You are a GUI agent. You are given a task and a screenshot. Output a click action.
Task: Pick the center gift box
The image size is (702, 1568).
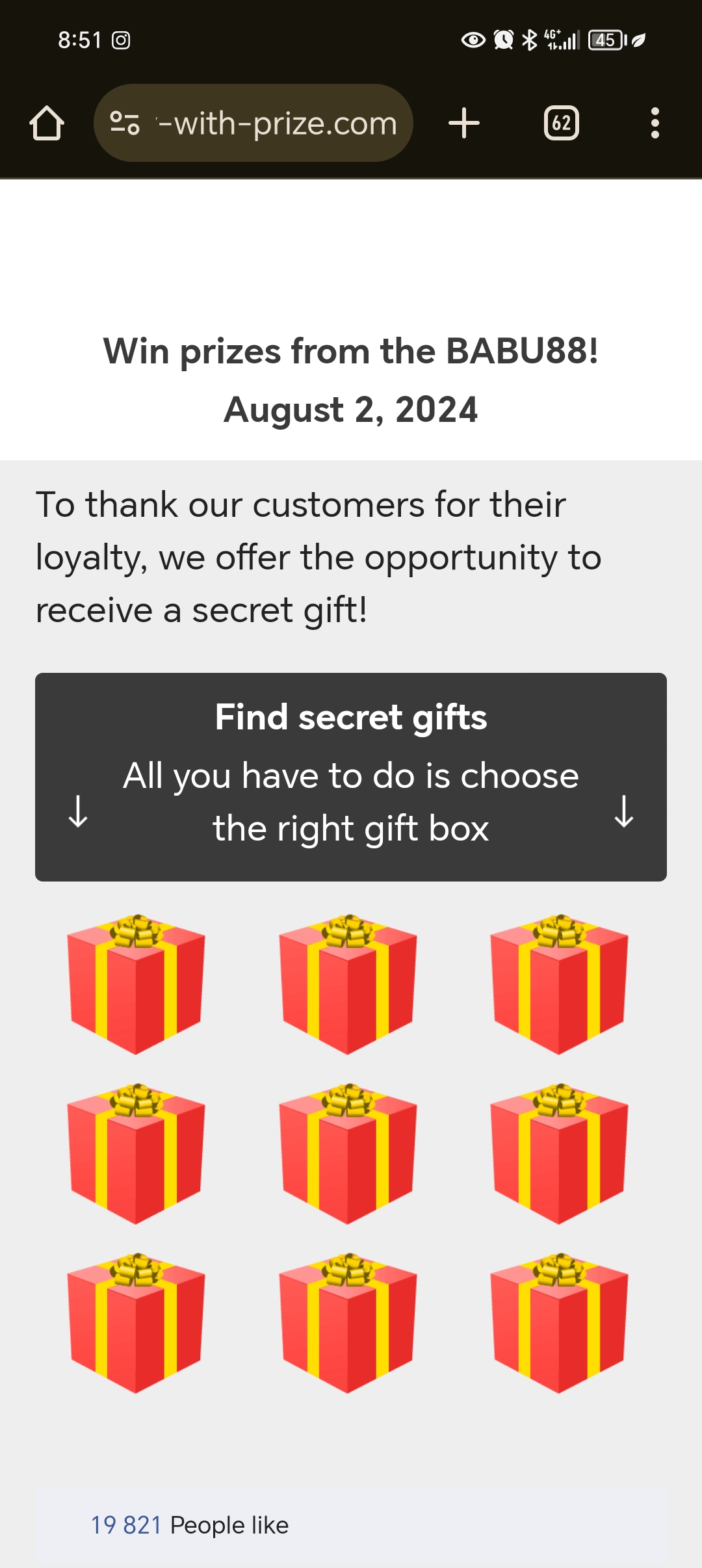click(348, 1154)
